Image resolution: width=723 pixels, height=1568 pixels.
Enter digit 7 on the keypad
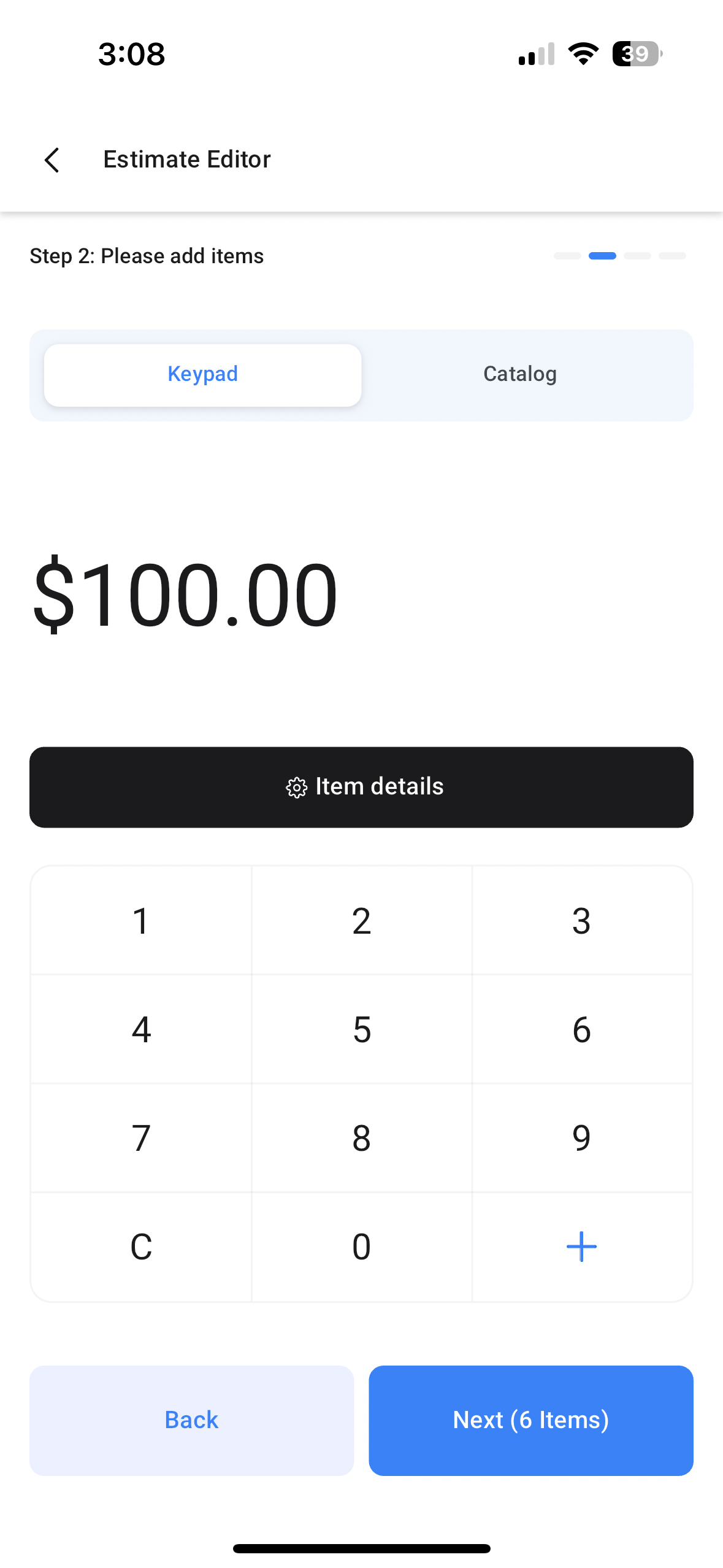coord(141,1138)
